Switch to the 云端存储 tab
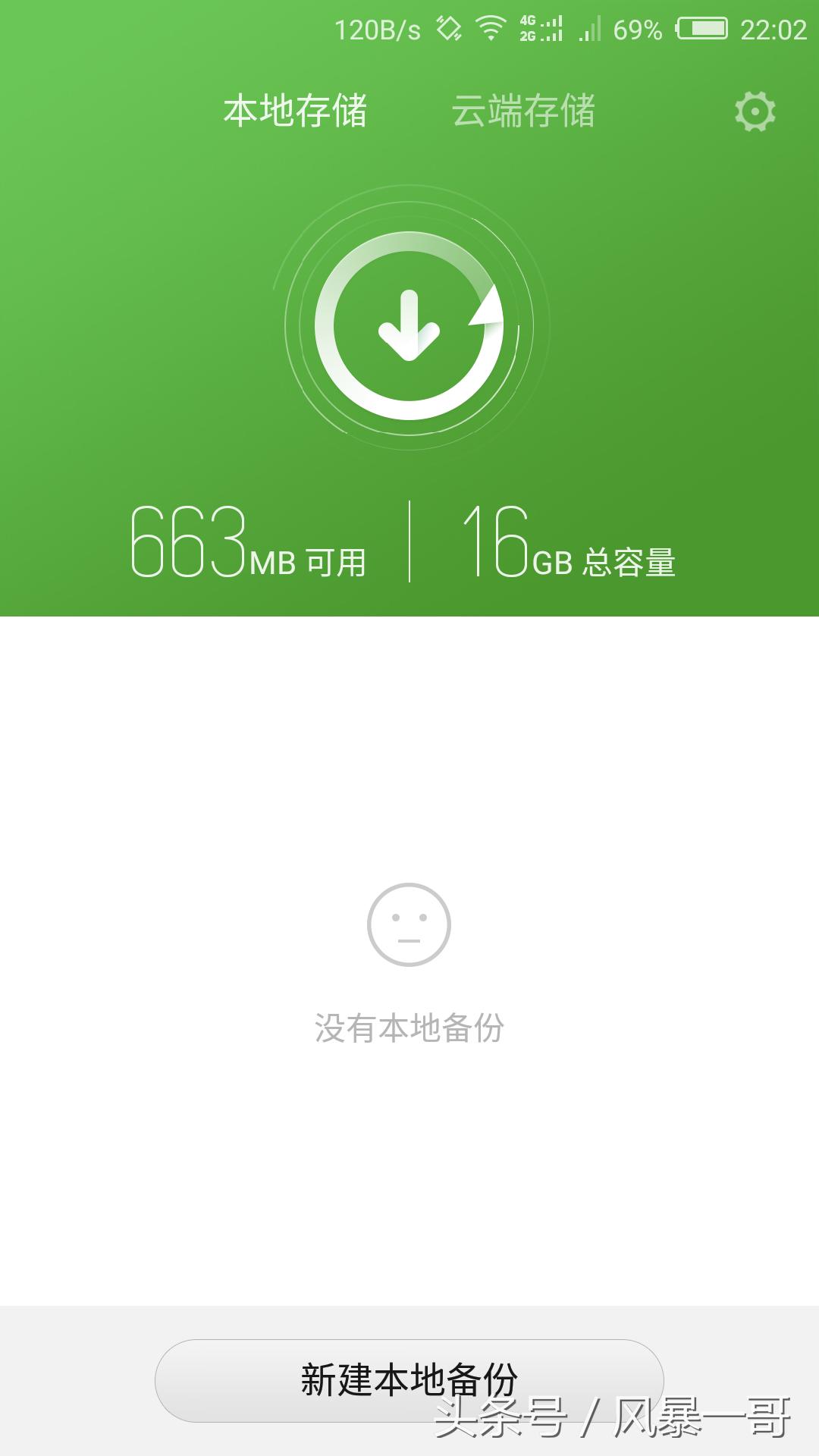This screenshot has height=1456, width=819. 525,112
